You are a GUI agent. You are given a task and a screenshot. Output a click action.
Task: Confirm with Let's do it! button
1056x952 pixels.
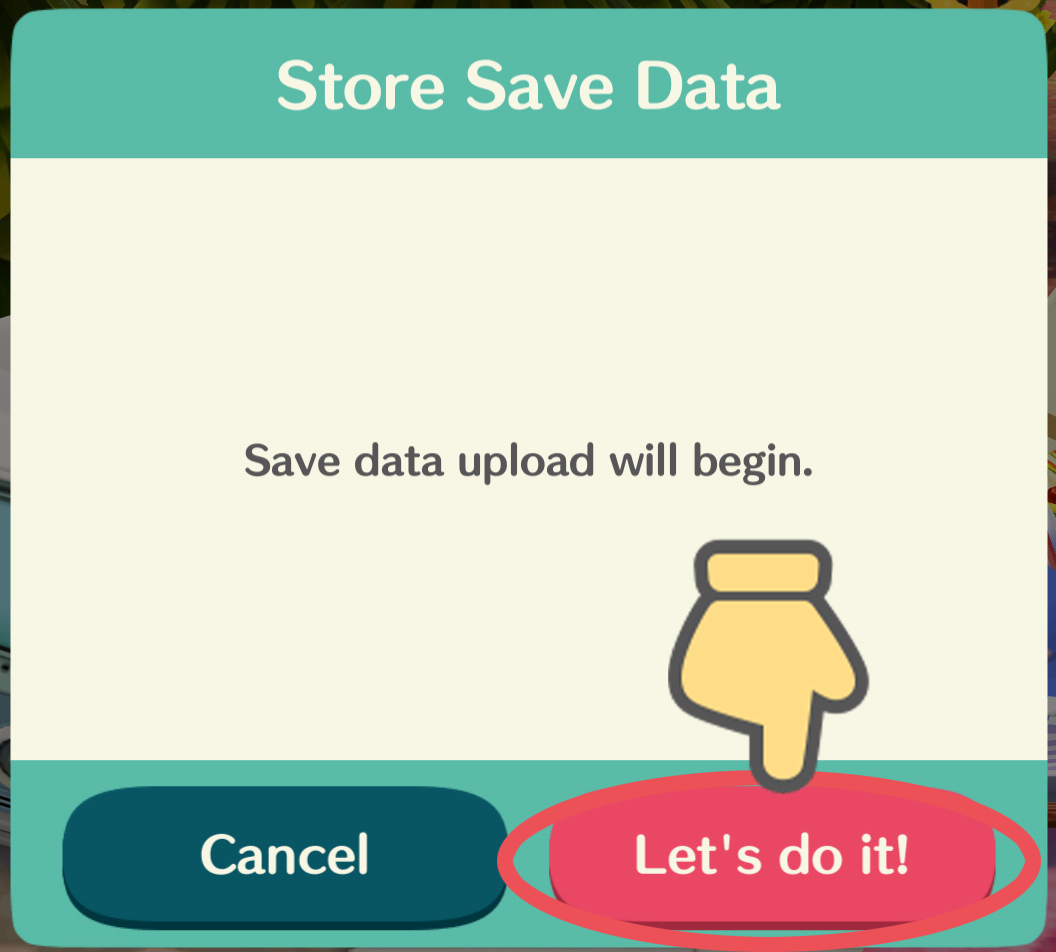pos(772,857)
